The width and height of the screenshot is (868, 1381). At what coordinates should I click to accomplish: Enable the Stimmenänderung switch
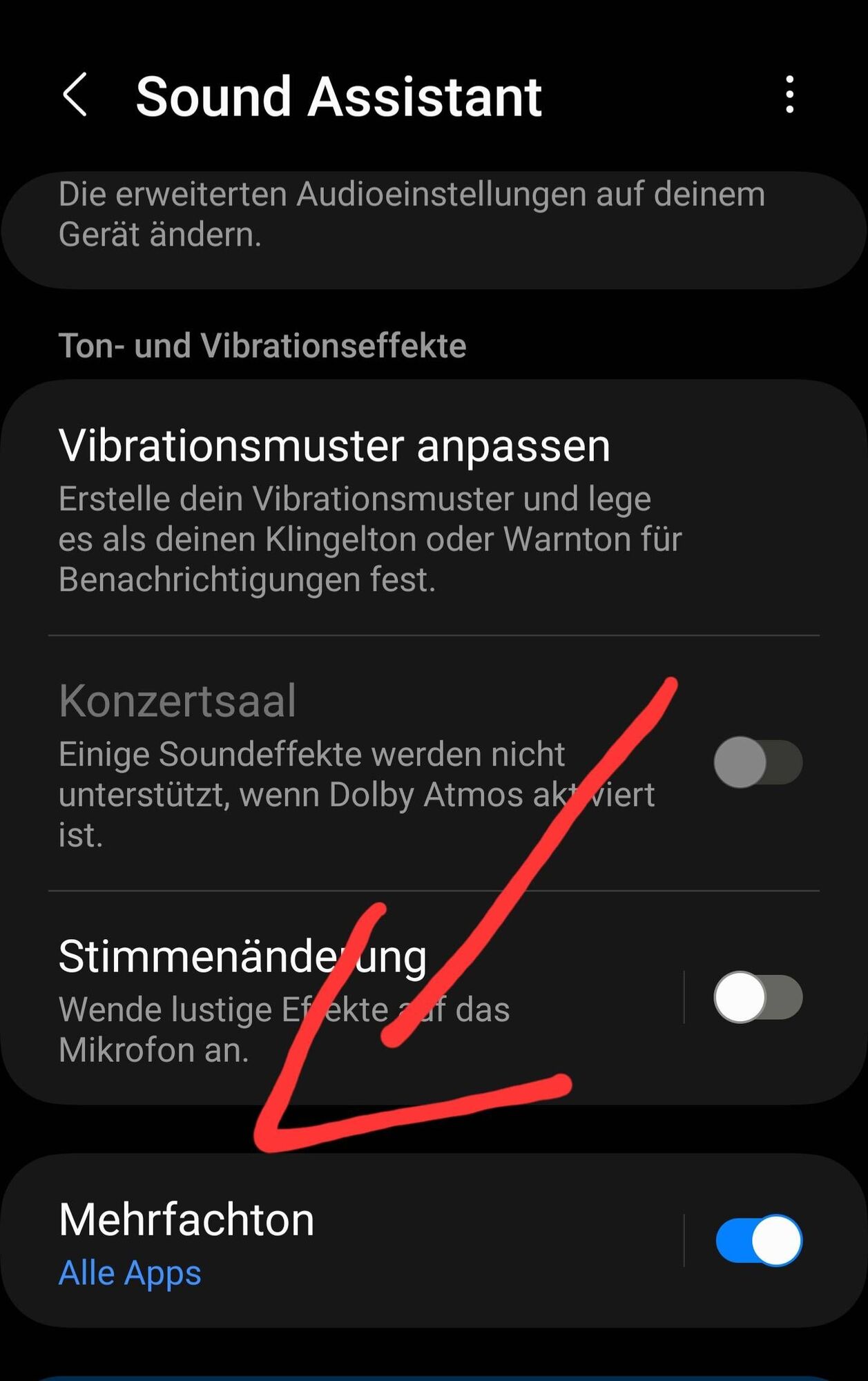pos(758,997)
